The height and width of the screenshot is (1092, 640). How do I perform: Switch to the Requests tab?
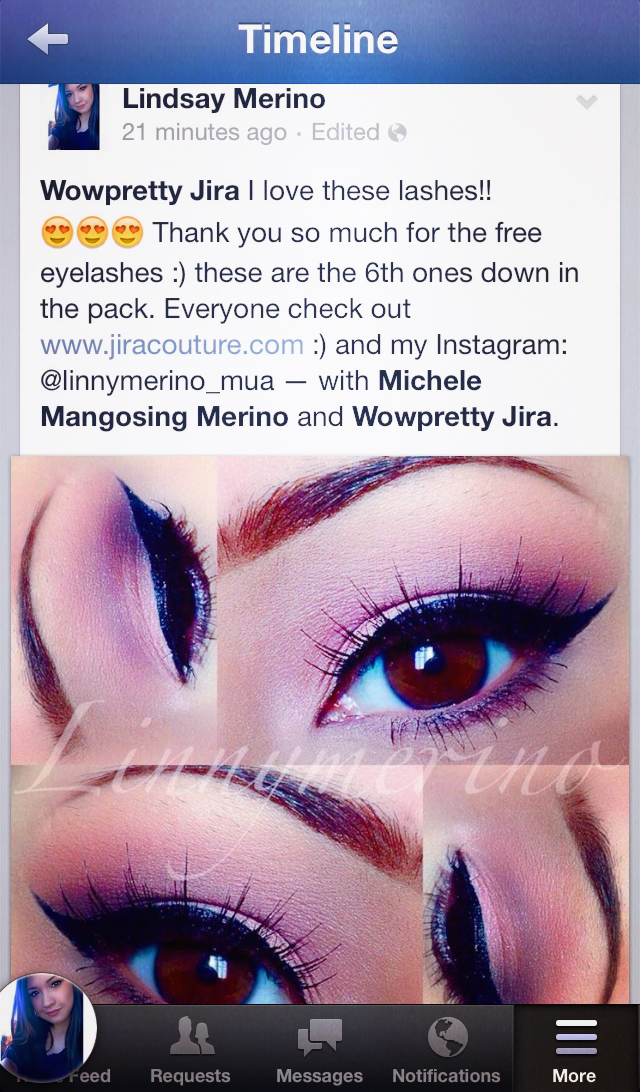click(190, 1050)
